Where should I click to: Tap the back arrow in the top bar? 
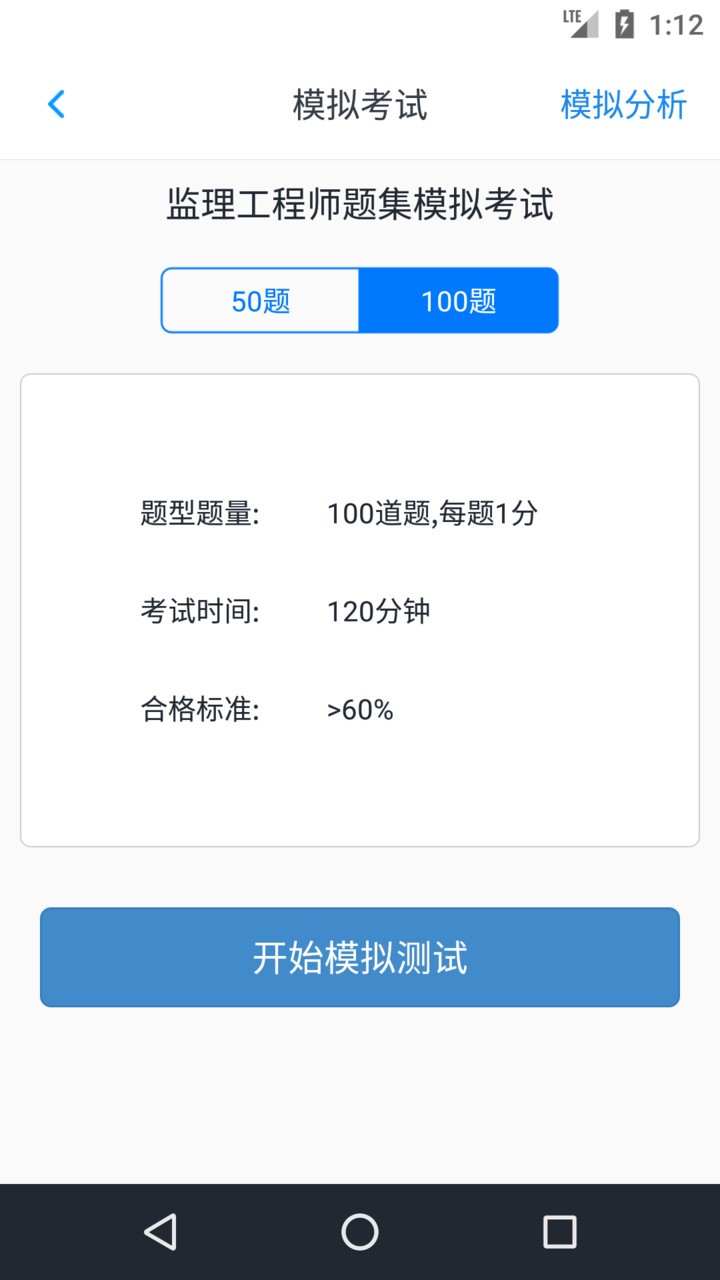point(56,104)
